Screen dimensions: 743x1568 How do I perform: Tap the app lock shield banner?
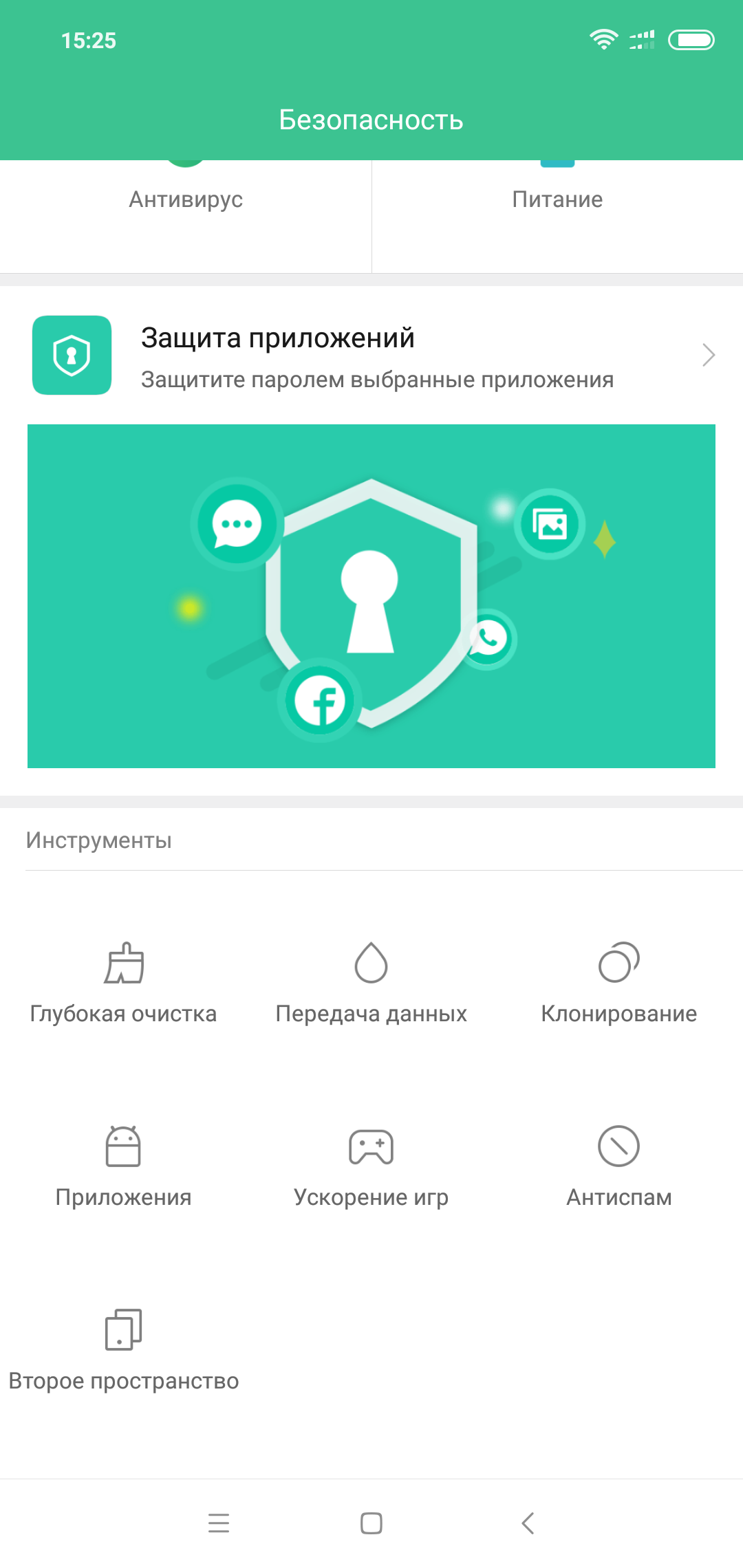click(371, 596)
